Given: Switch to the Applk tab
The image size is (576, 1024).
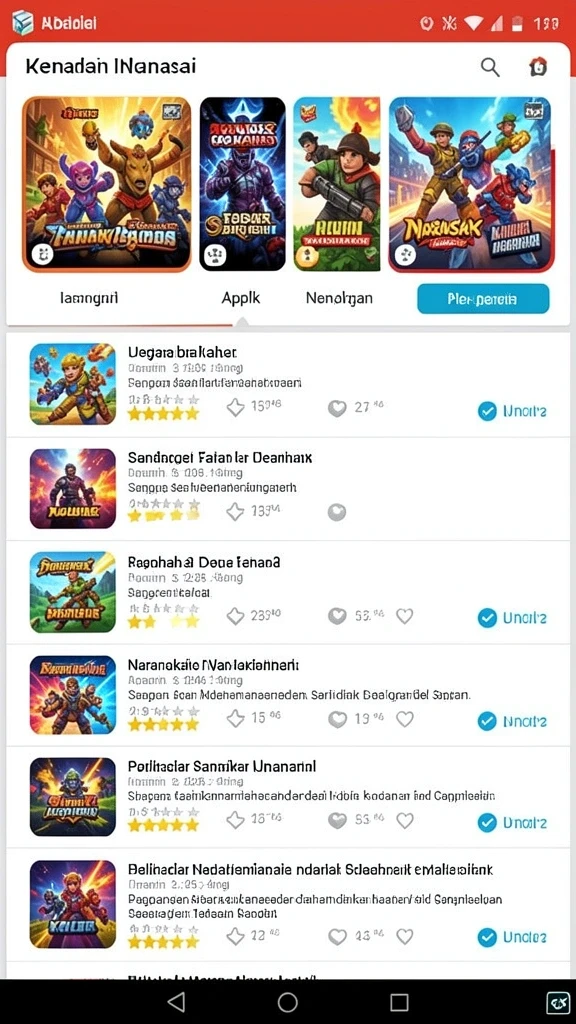Looking at the screenshot, I should tap(241, 298).
